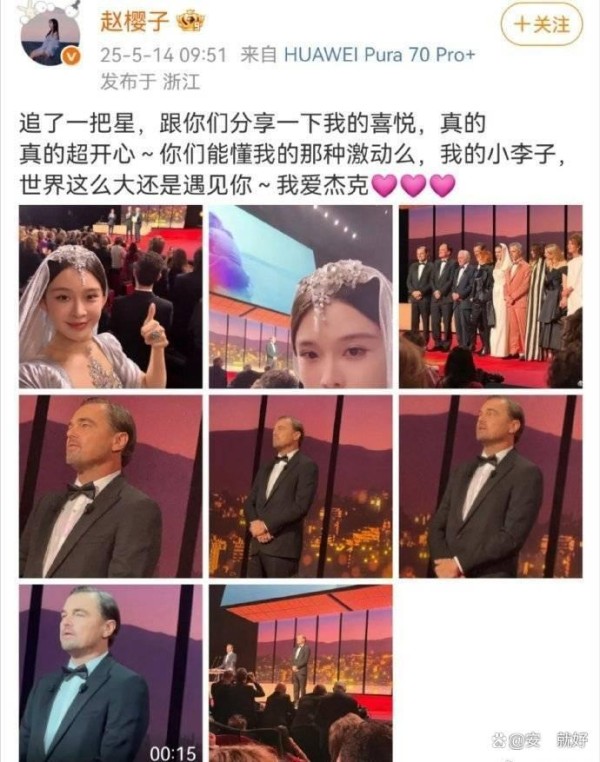
Task: Follow 赵樱子 with the 关注 button
Action: tap(540, 24)
